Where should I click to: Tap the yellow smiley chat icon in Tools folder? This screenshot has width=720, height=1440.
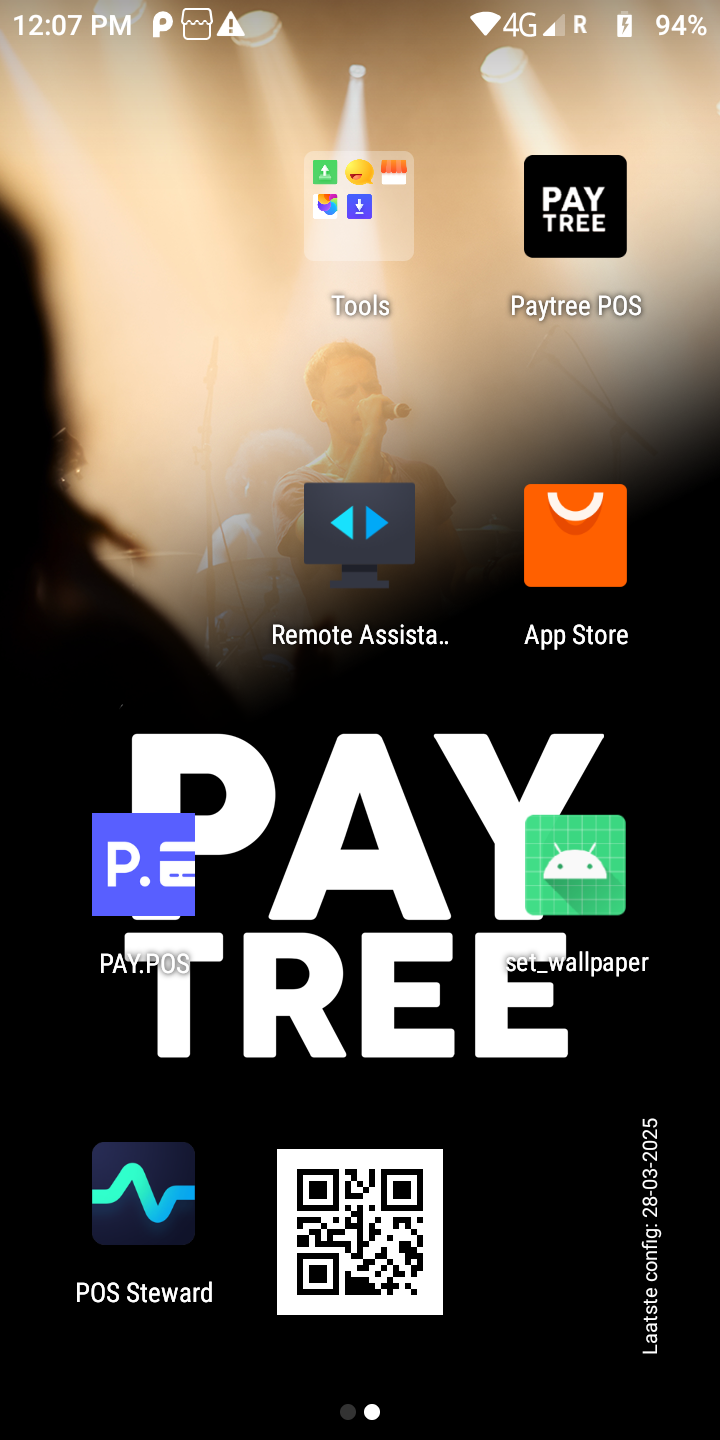pos(359,172)
